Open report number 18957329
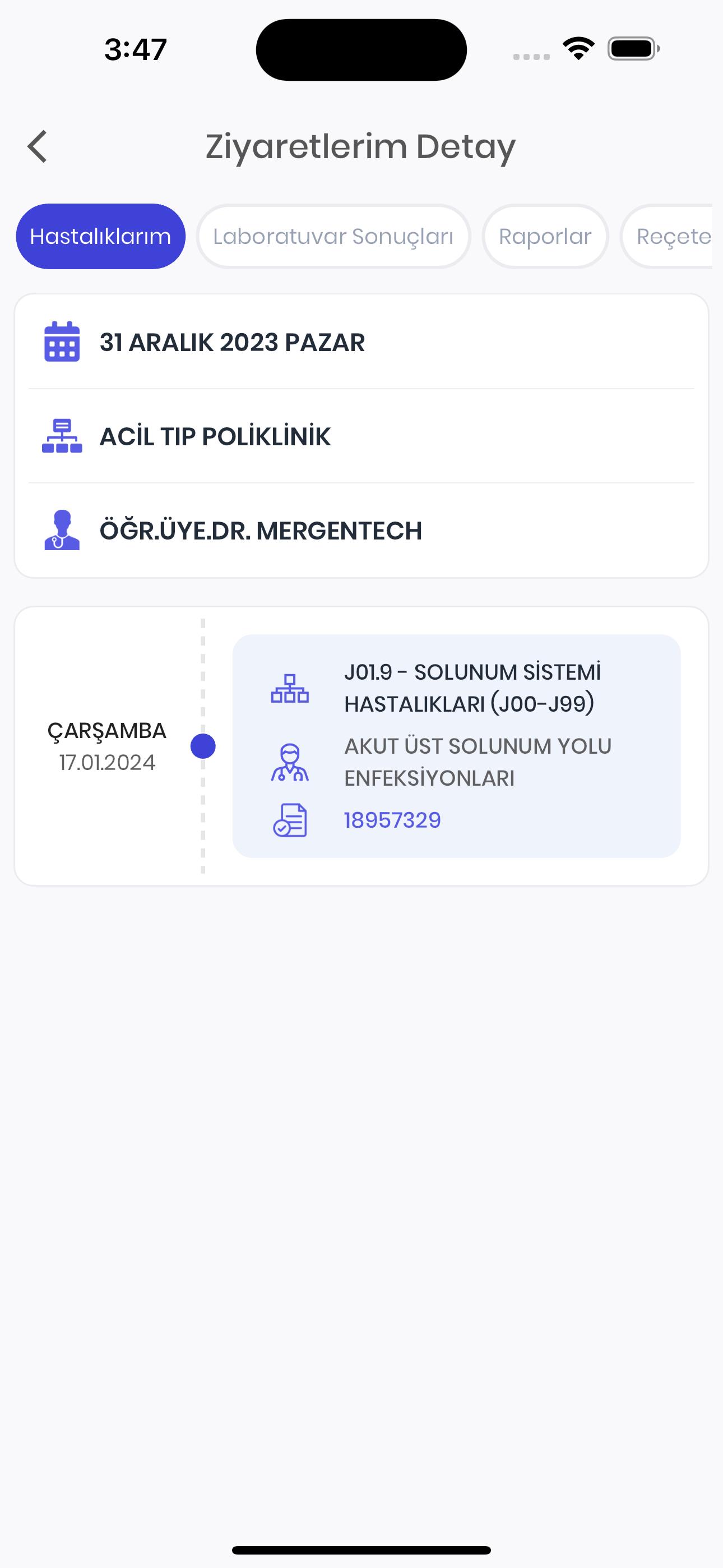 tap(392, 820)
